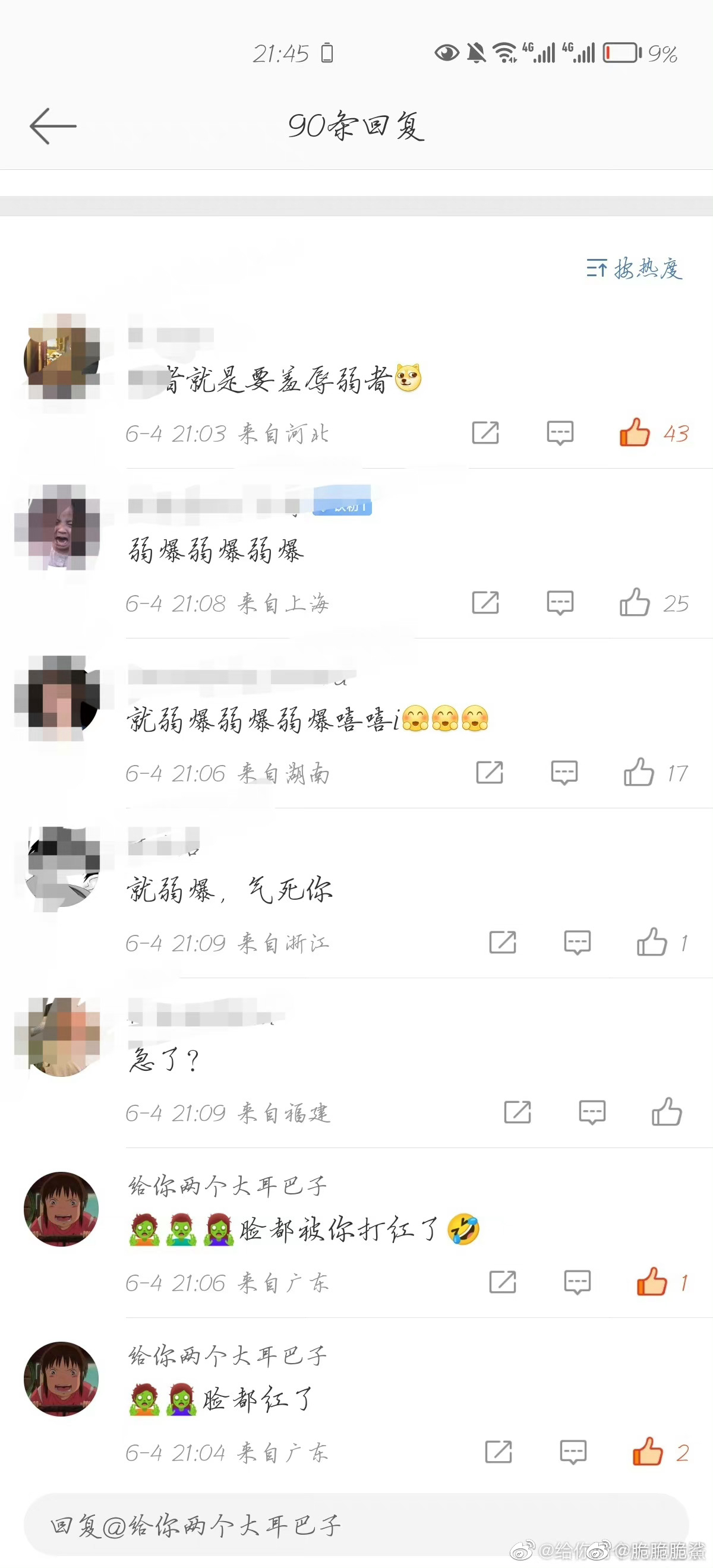This screenshot has height=1568, width=713.
Task: Reply to the 脸都被你打红了 comment
Action: [576, 1282]
